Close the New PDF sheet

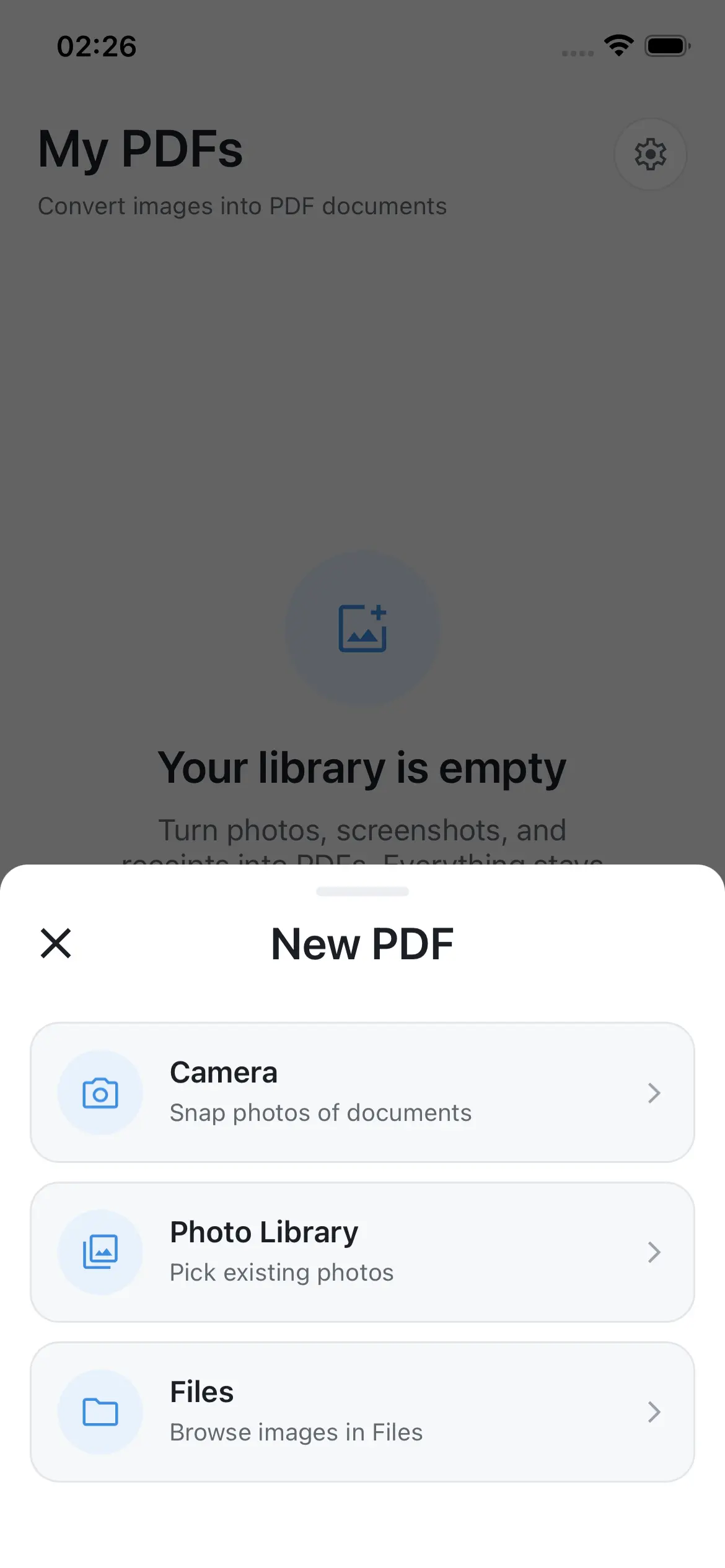pos(56,943)
